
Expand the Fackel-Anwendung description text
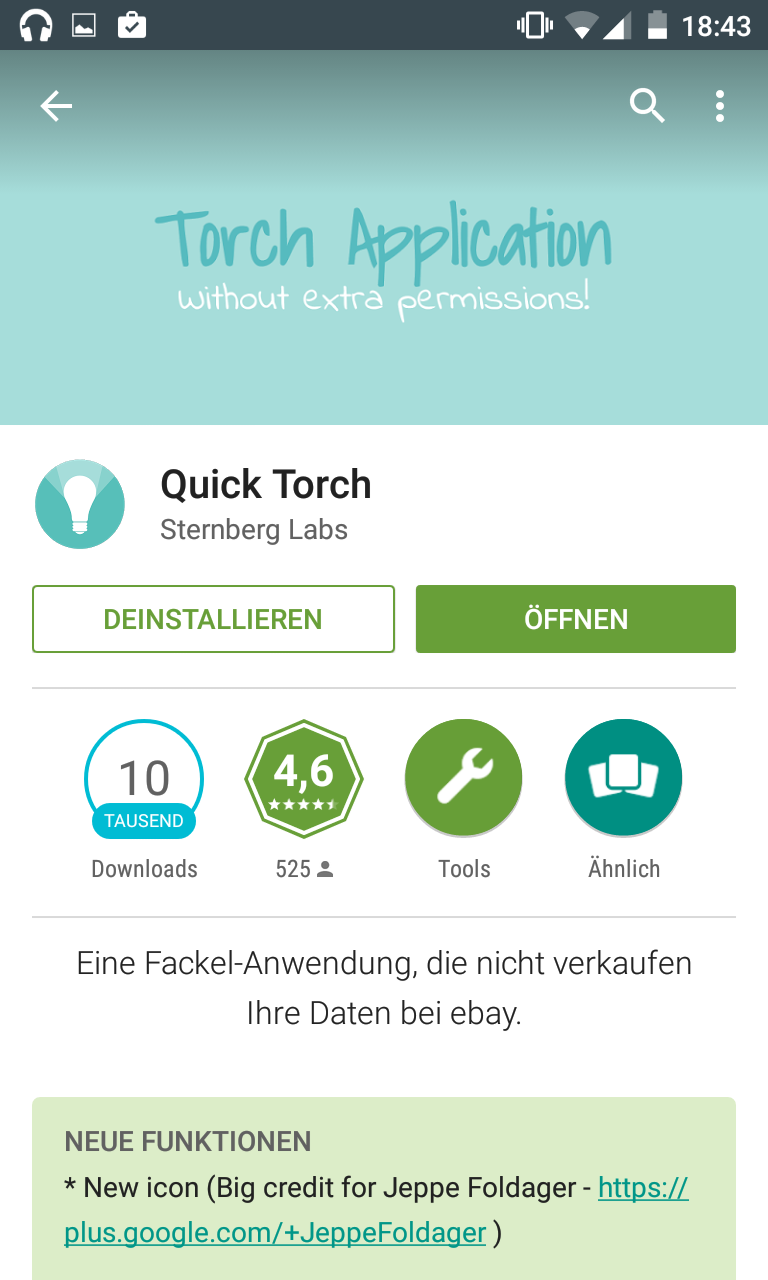tap(384, 988)
